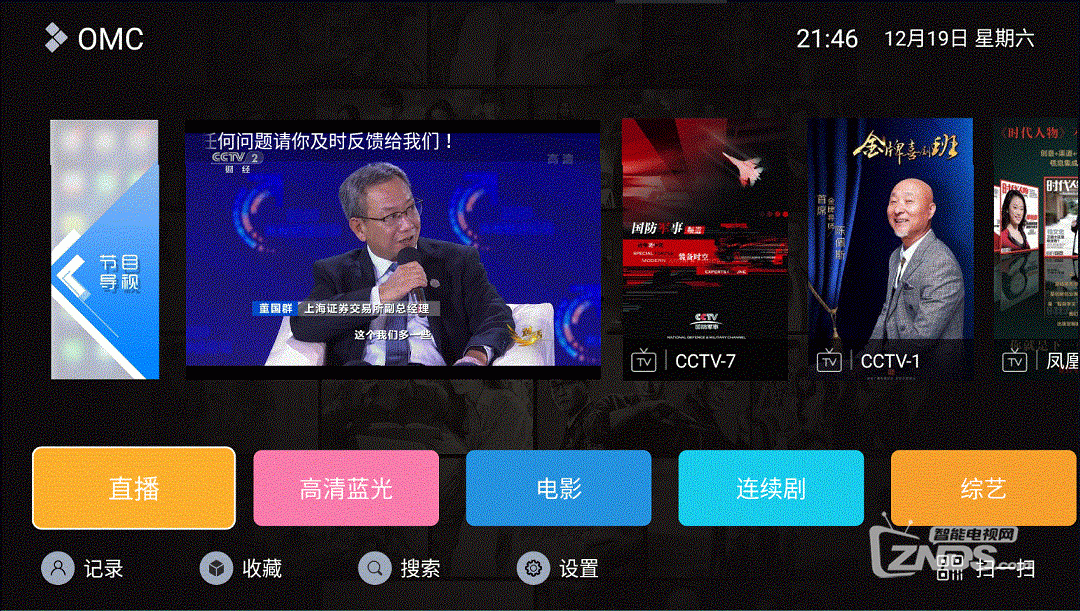Select the 直播 category button
Screen dimensions: 1080x611
(x=134, y=488)
